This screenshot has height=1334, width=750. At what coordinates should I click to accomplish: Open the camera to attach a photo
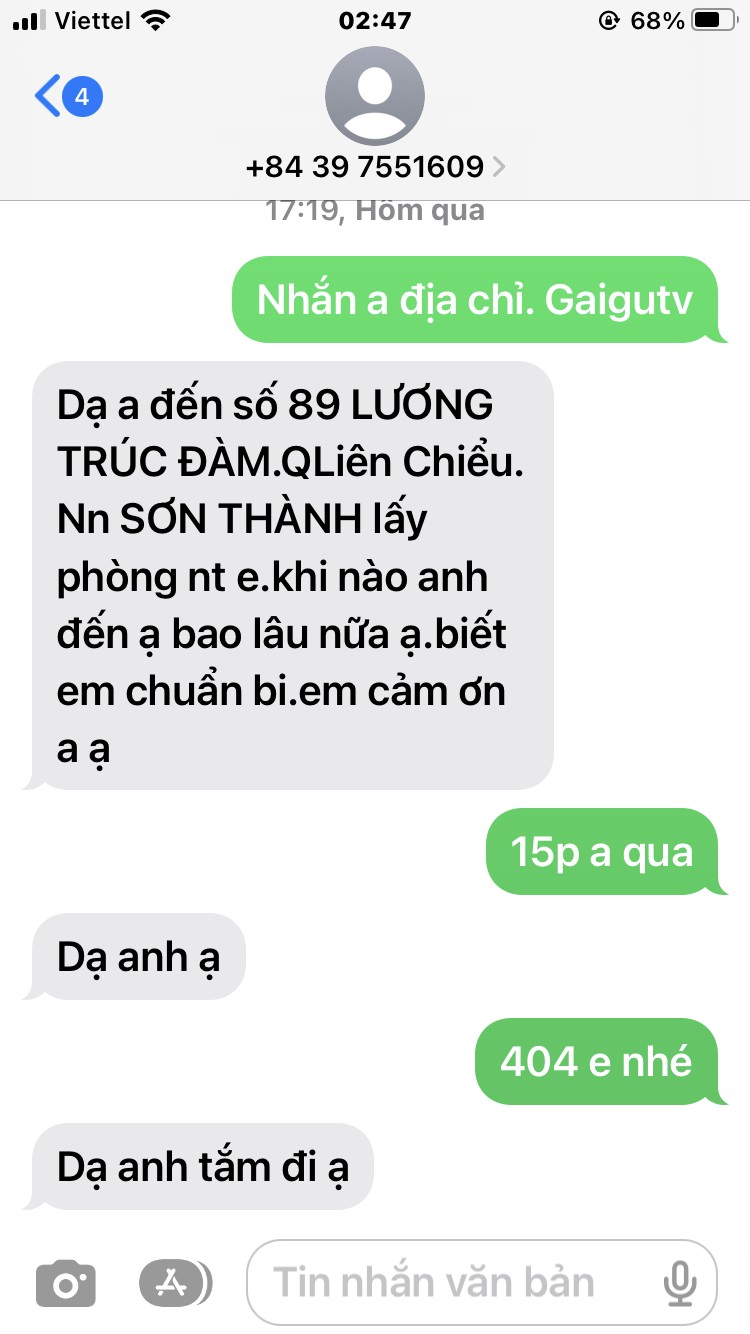(x=66, y=1283)
